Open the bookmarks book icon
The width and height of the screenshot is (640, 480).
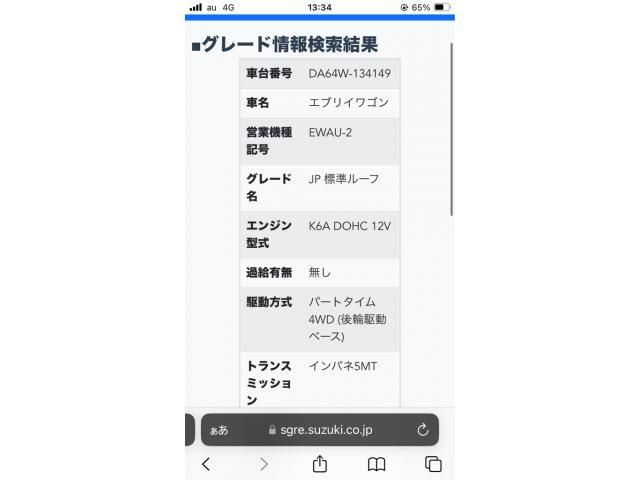click(x=377, y=464)
